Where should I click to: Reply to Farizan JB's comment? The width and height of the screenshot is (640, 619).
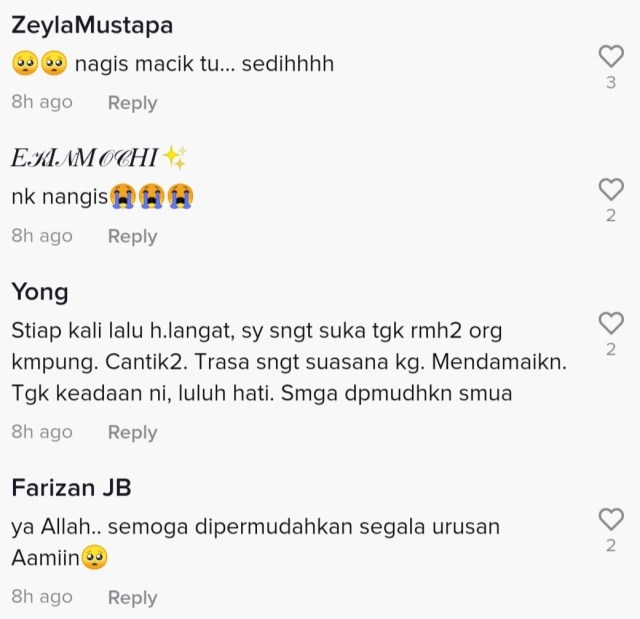coord(132,597)
